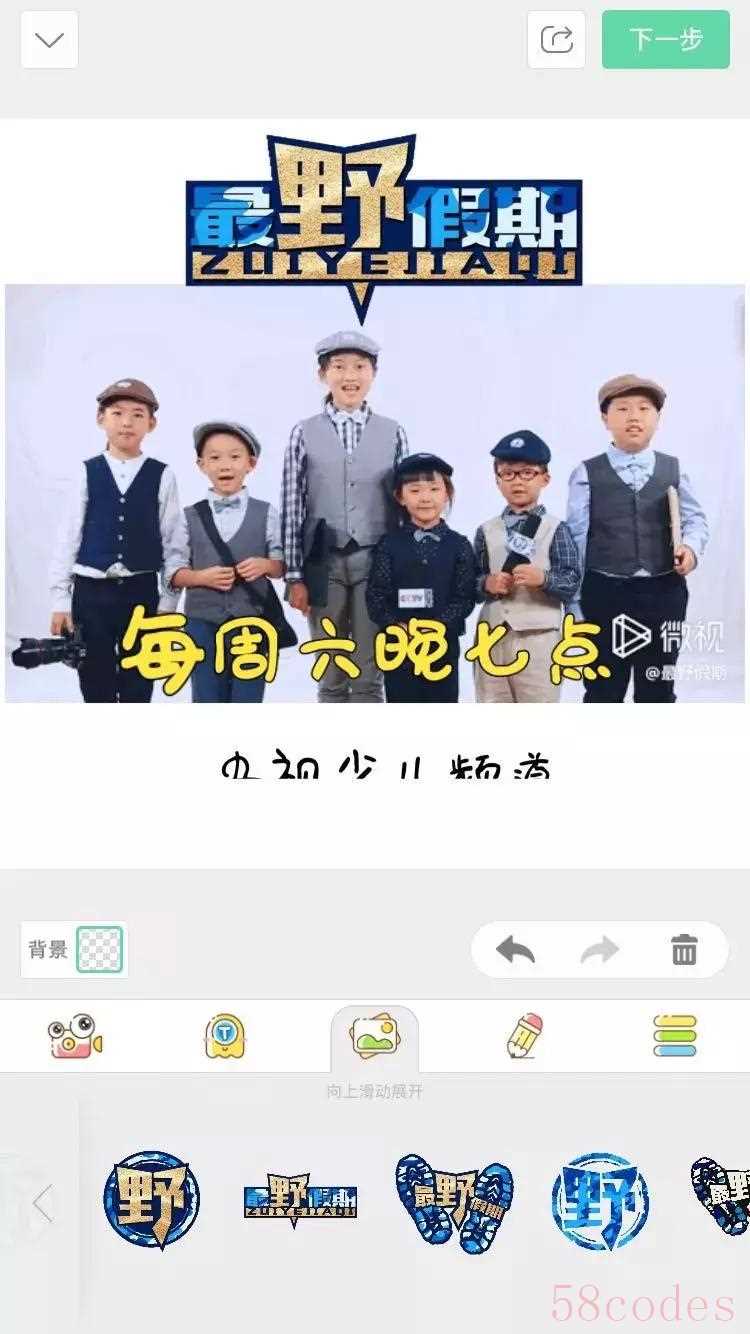Choose the blue circle 野 sticker

(600, 1200)
